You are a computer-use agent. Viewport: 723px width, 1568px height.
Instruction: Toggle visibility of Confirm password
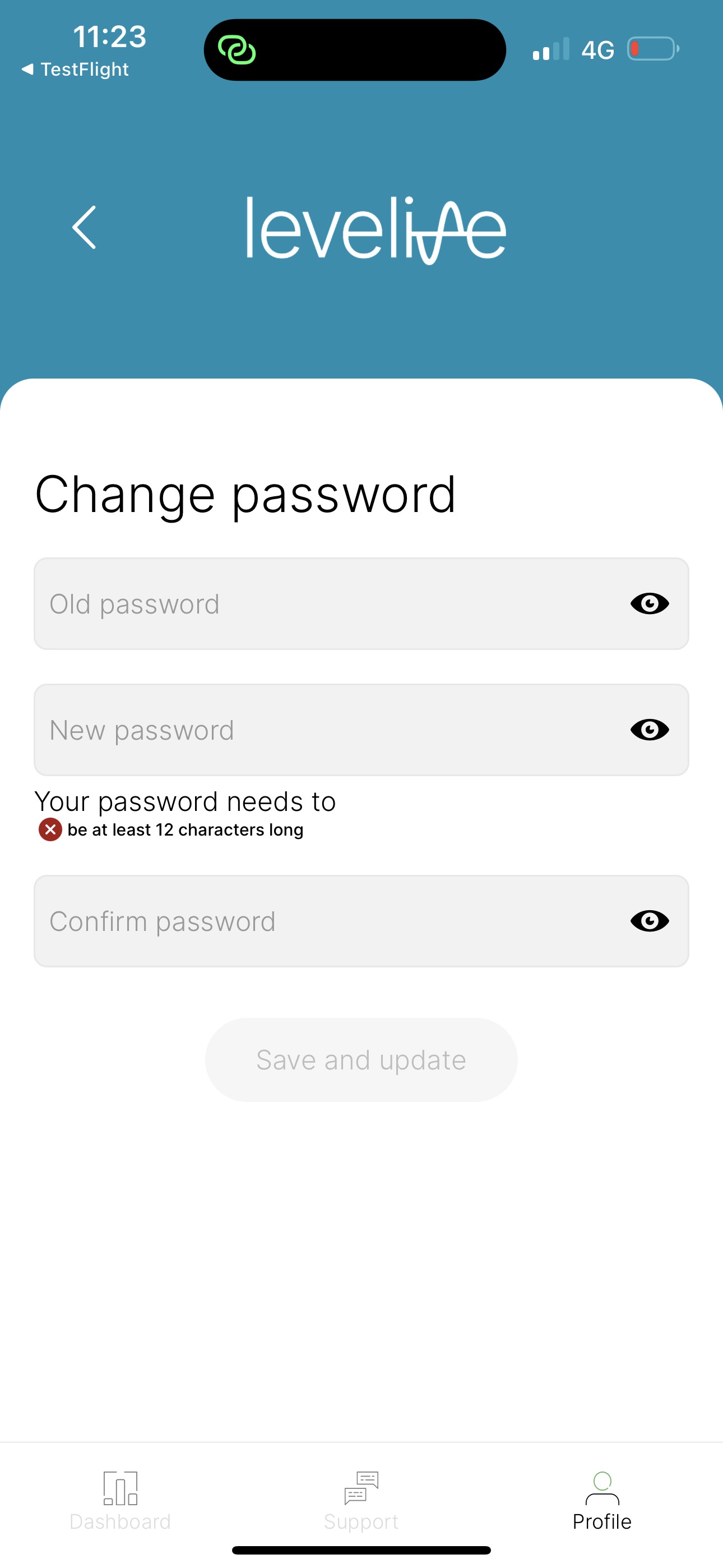click(650, 921)
